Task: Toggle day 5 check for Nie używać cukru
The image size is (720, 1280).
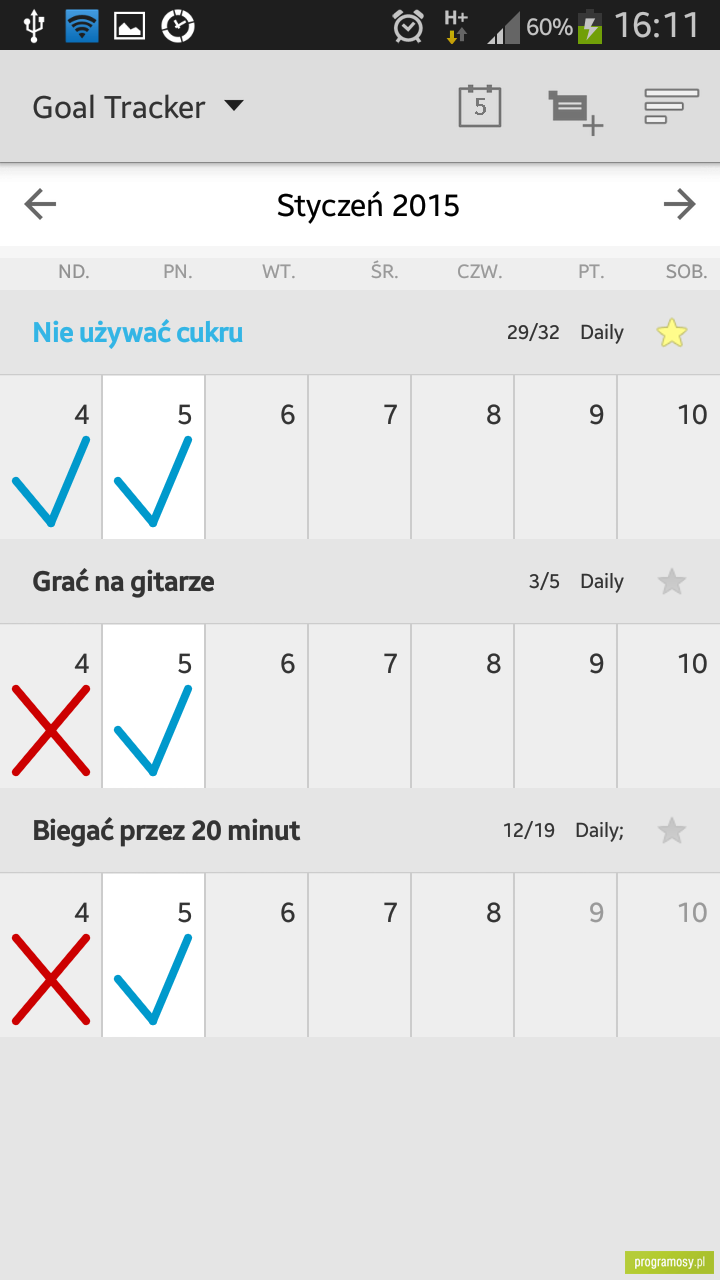Action: (x=154, y=457)
